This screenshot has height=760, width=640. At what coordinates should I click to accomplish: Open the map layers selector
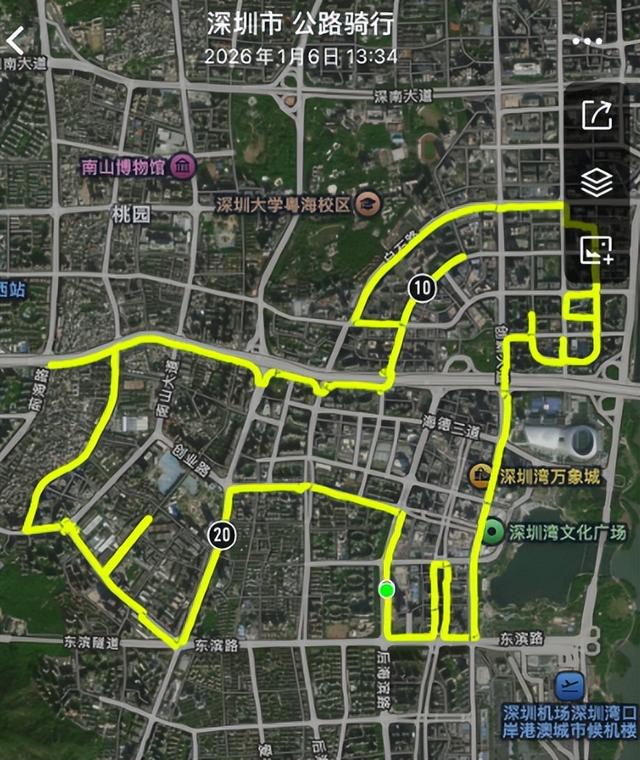(596, 183)
